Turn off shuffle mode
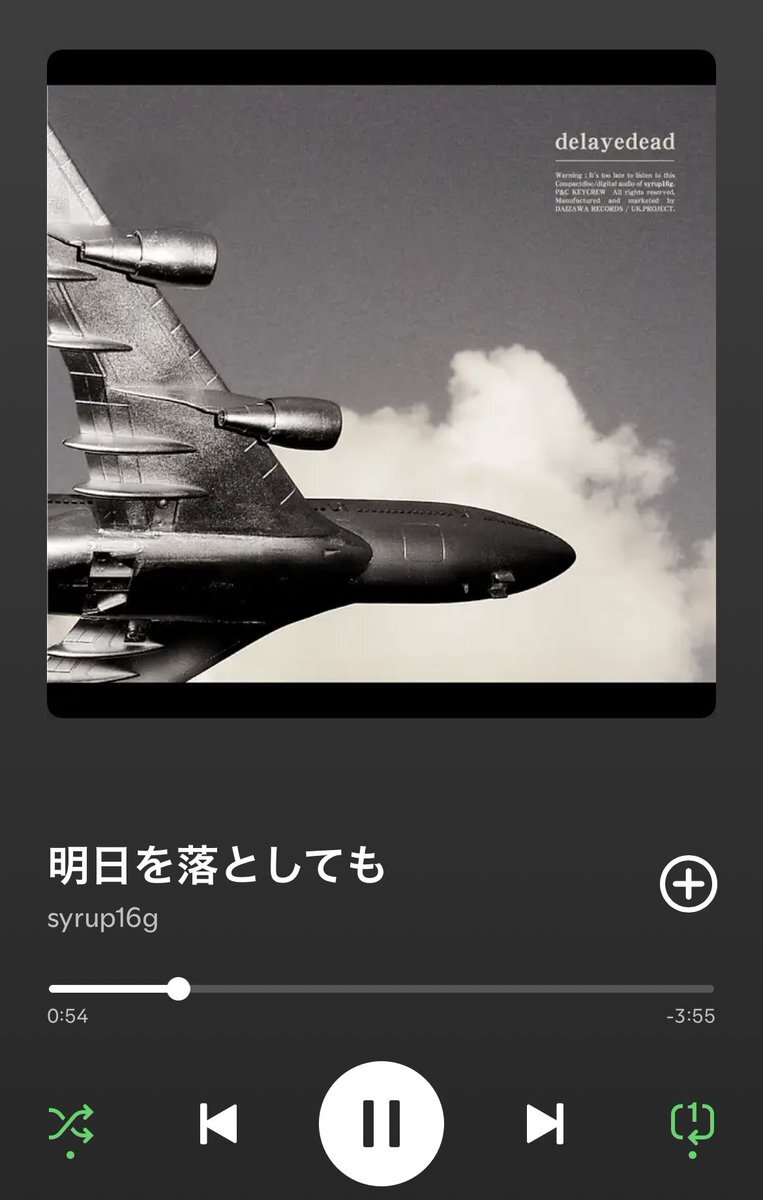Screen dimensions: 763x1200 pos(71,1123)
